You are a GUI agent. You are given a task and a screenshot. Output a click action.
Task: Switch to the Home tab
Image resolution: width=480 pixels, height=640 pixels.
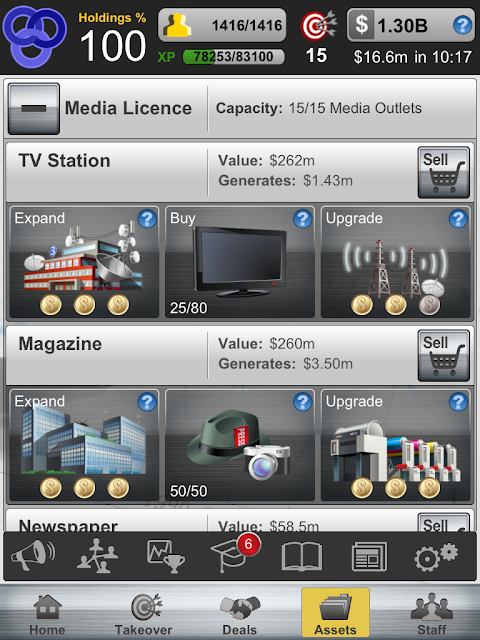coord(47,614)
